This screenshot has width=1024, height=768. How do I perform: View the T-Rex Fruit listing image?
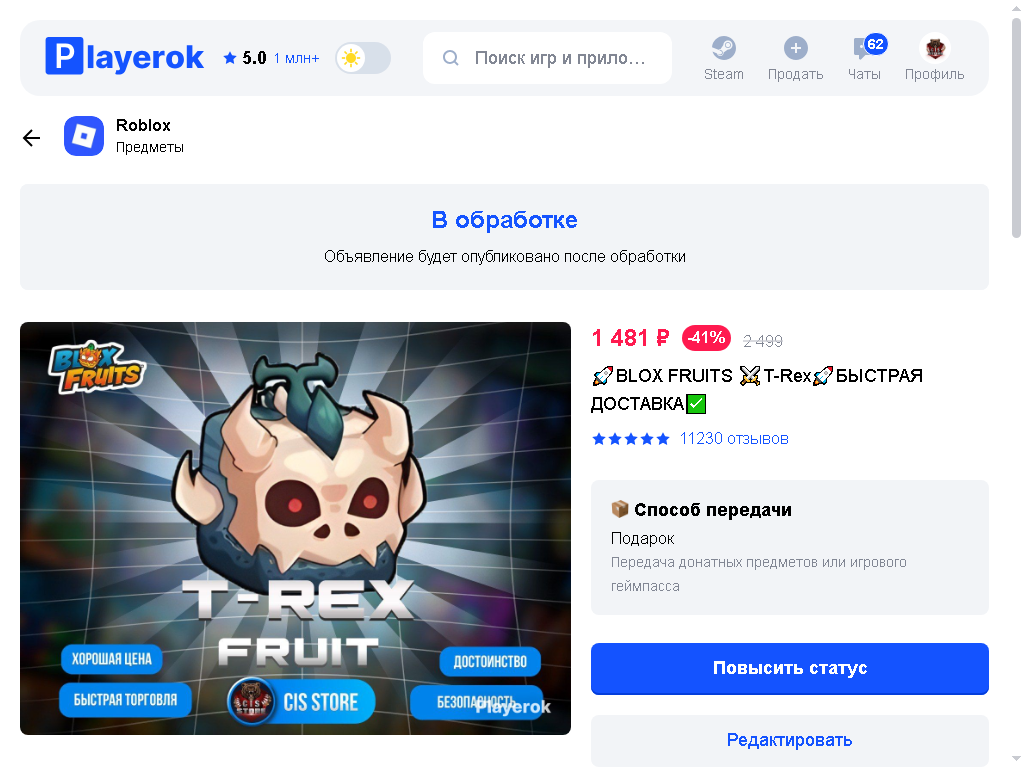(295, 528)
